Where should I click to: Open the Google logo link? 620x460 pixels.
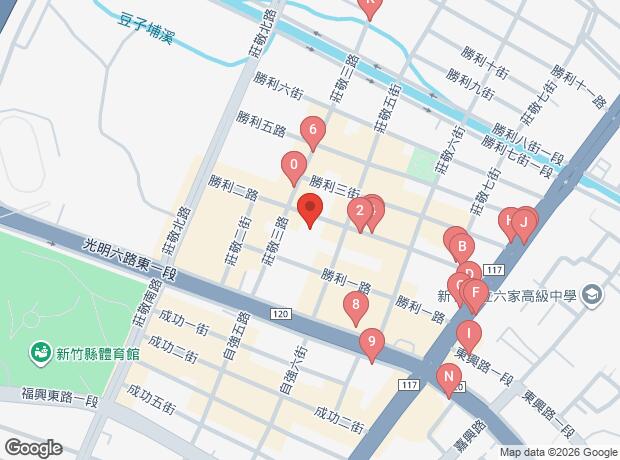[34, 447]
